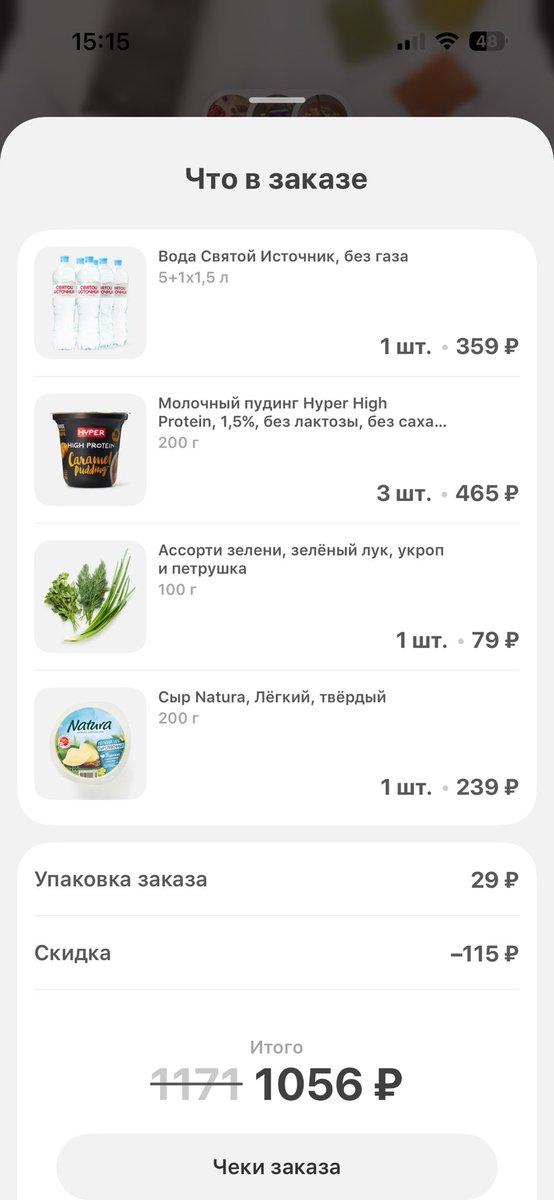Open the Чеки заказа button

277,1166
